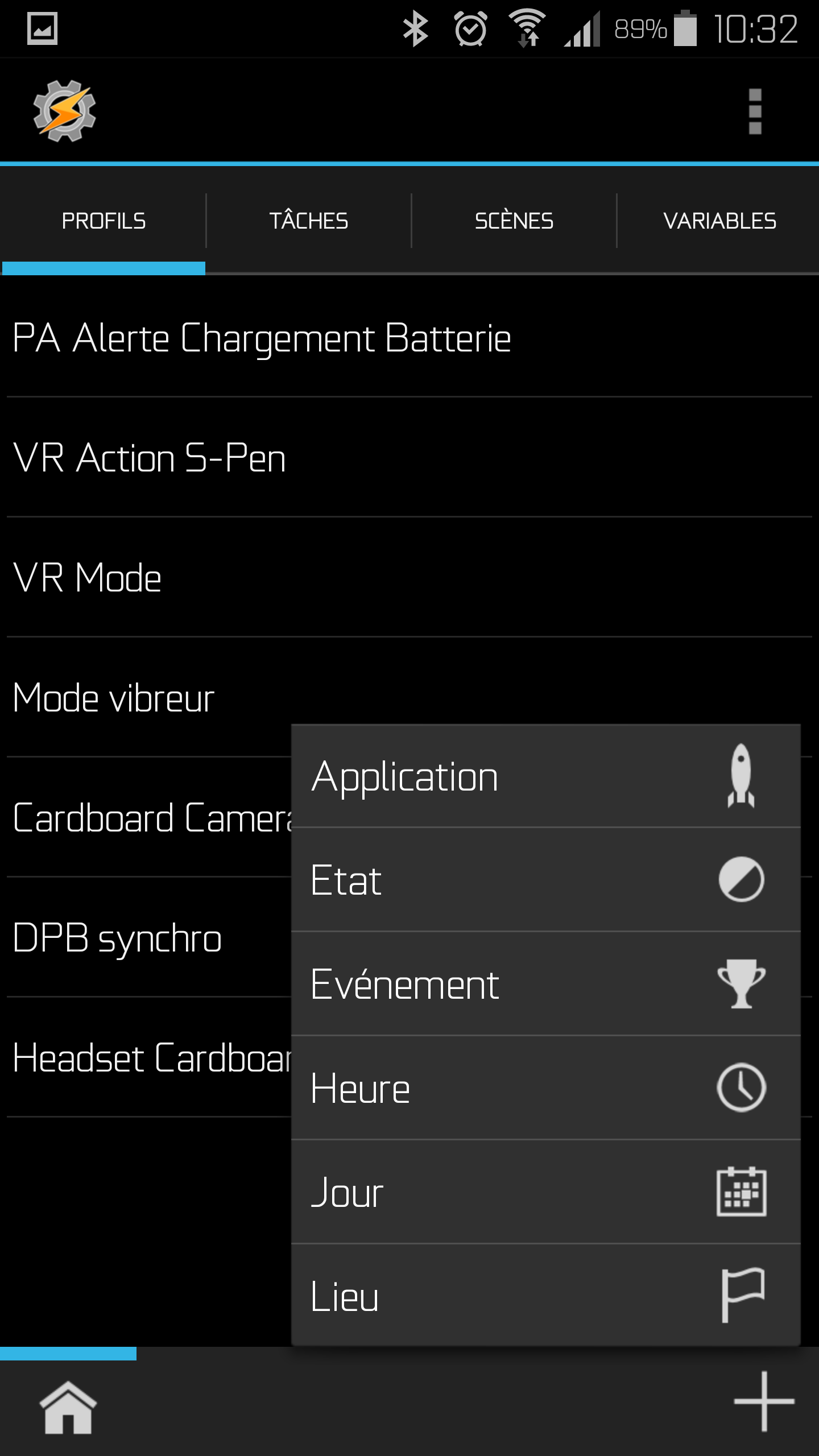Select Etat as the profile context

(545, 880)
